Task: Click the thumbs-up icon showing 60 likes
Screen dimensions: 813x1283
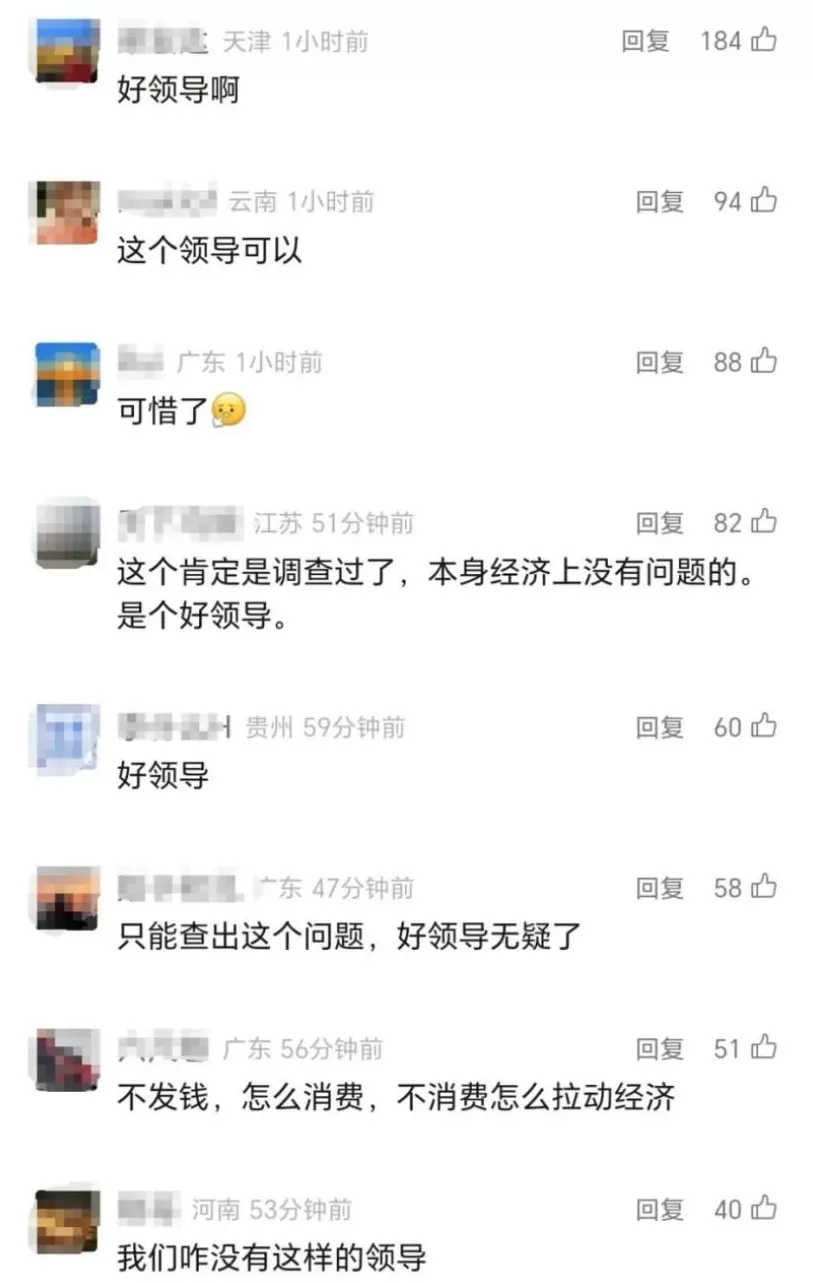Action: coord(763,727)
